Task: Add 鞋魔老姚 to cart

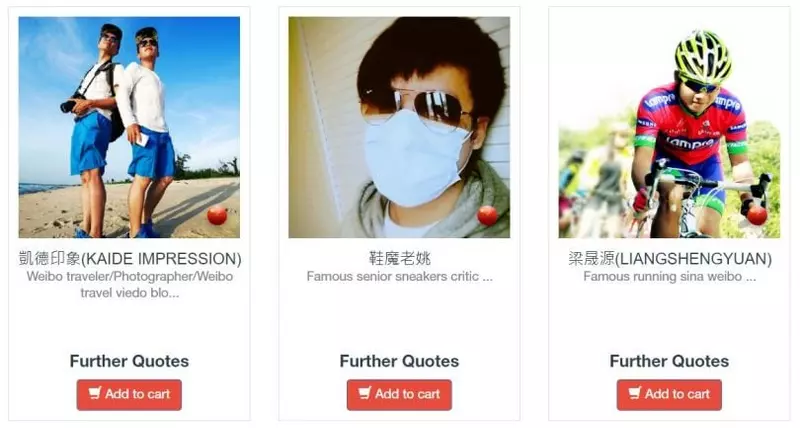Action: 399,394
